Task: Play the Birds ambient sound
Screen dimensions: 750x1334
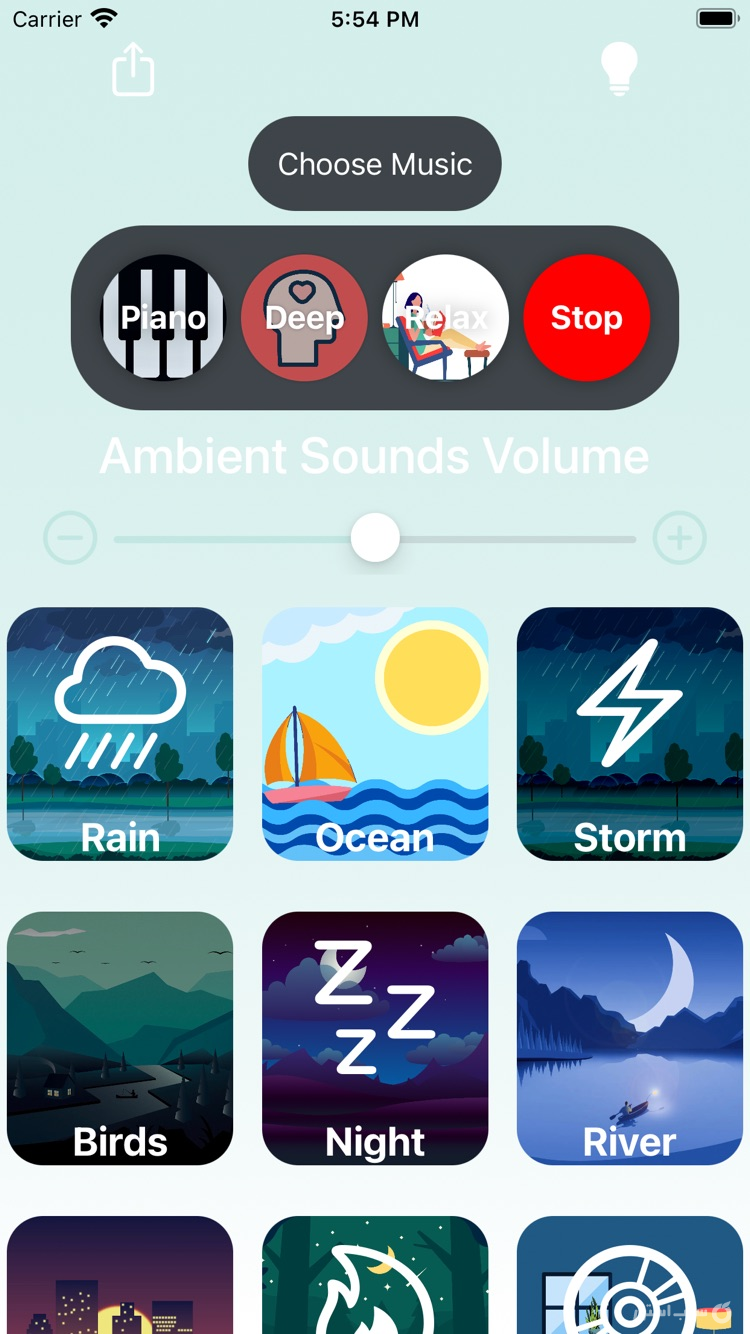Action: pyautogui.click(x=119, y=1038)
